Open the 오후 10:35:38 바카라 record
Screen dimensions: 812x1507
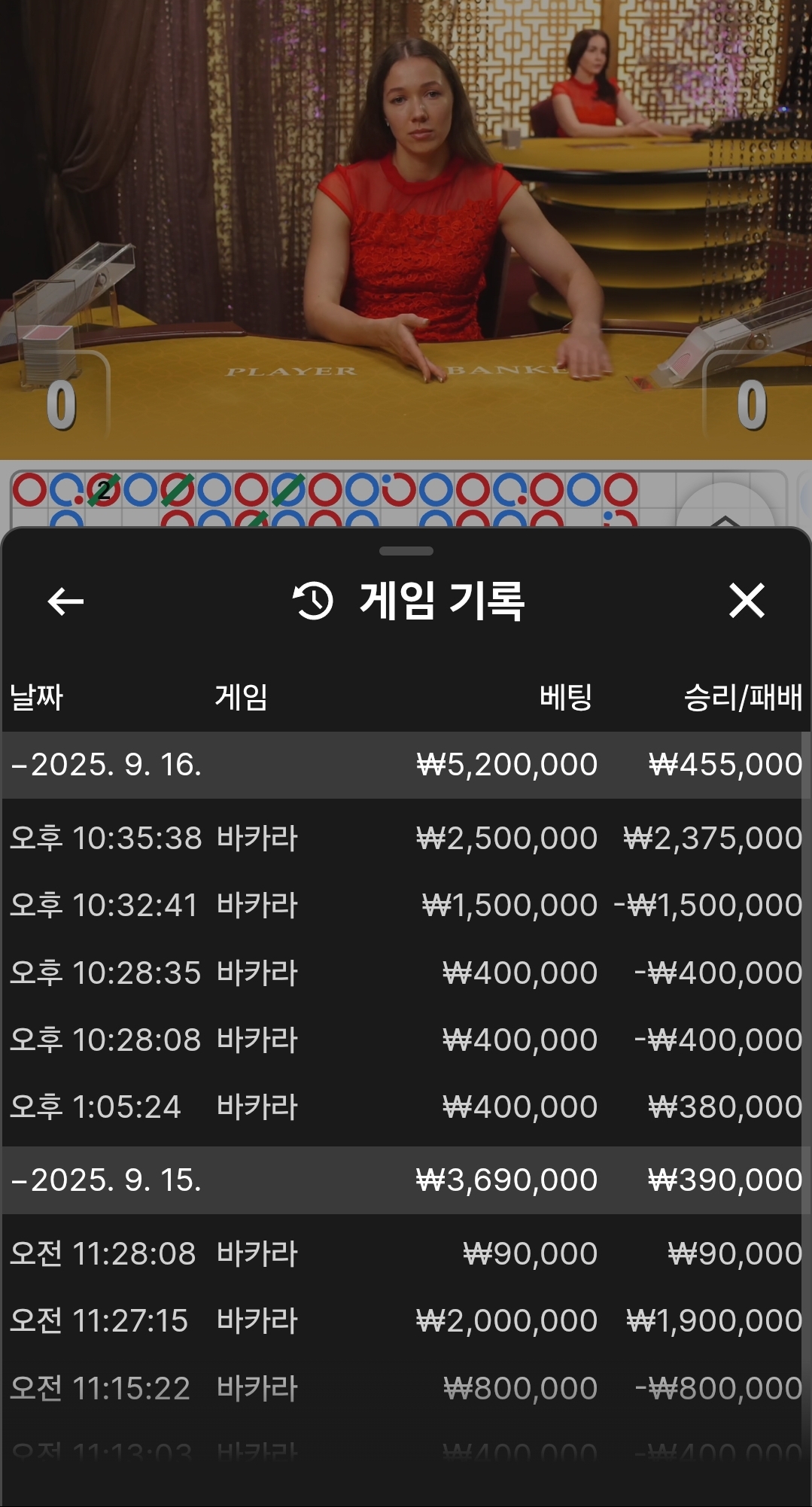[405, 838]
